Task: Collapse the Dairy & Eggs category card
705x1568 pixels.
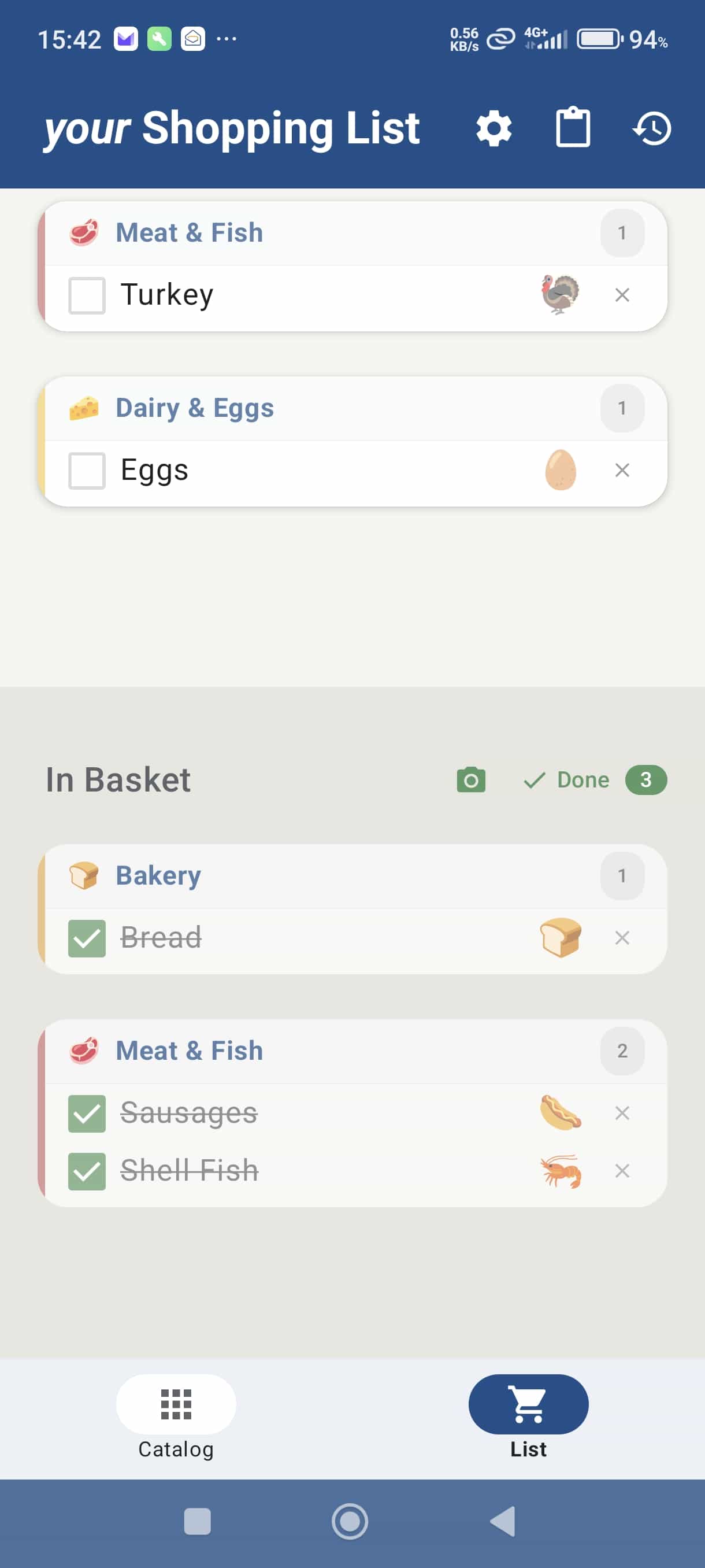Action: pos(195,408)
